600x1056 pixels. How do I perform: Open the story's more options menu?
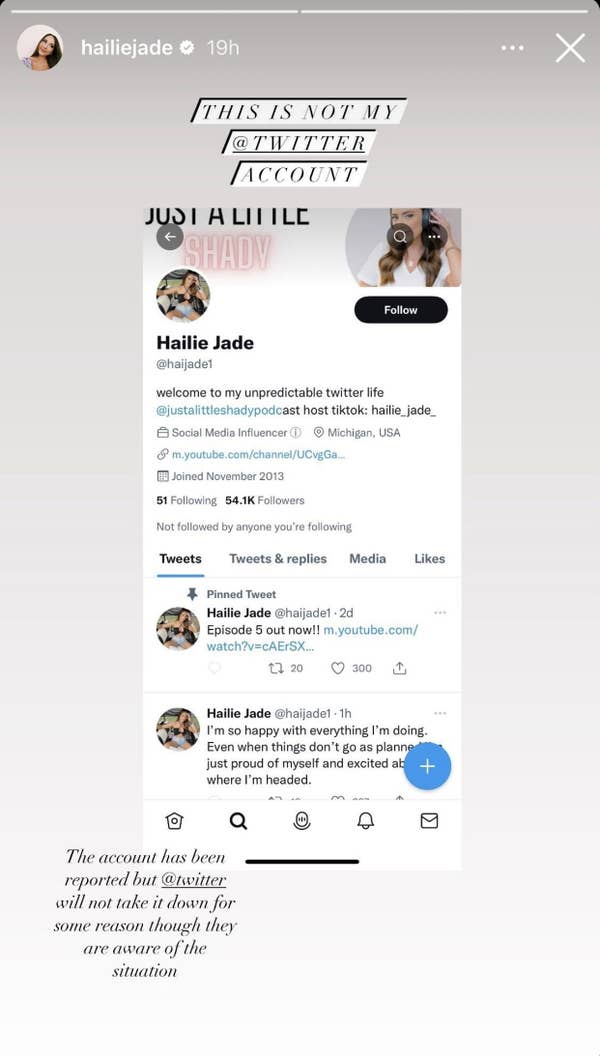coord(512,48)
